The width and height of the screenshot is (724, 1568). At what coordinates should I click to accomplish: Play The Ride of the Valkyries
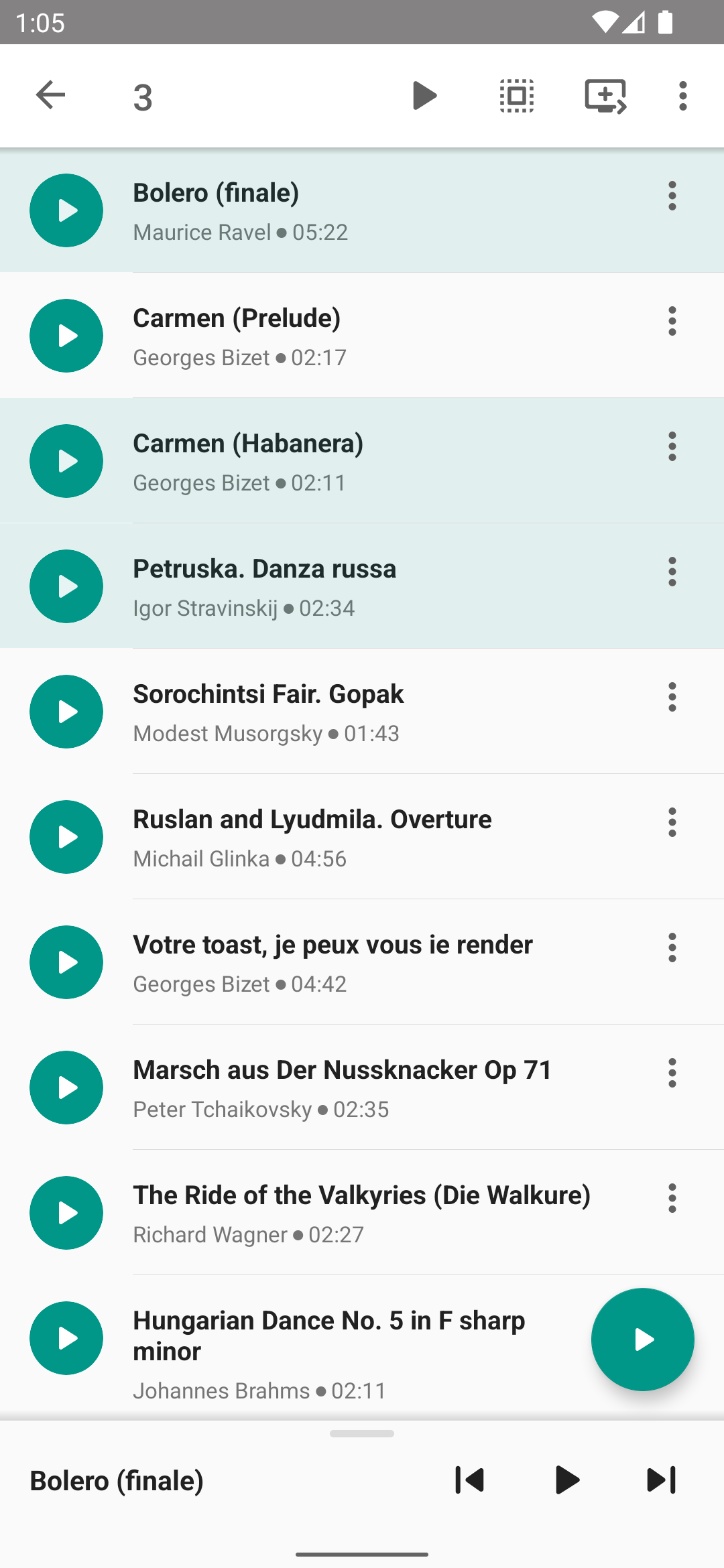[66, 1213]
